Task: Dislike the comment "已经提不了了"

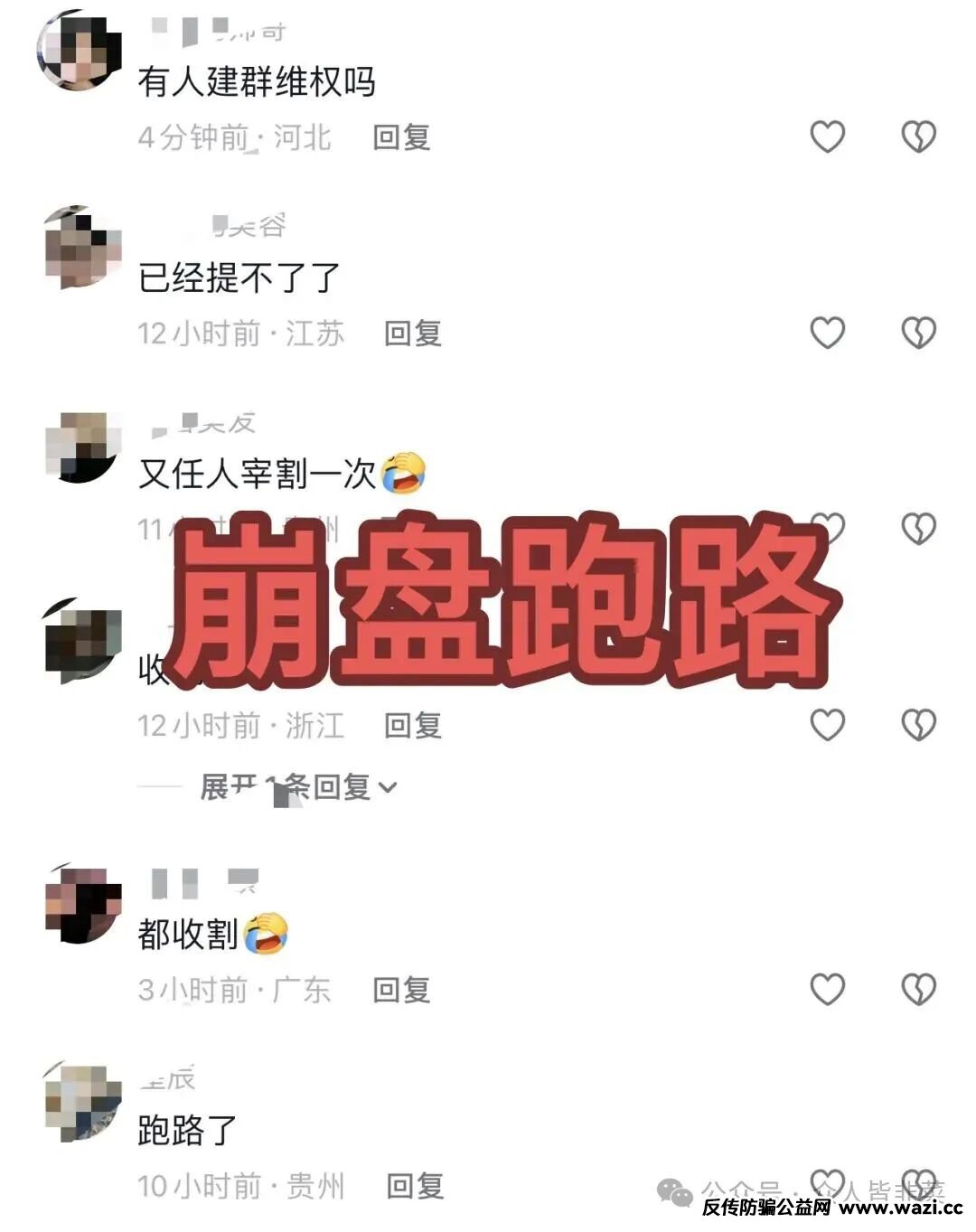Action: (918, 334)
